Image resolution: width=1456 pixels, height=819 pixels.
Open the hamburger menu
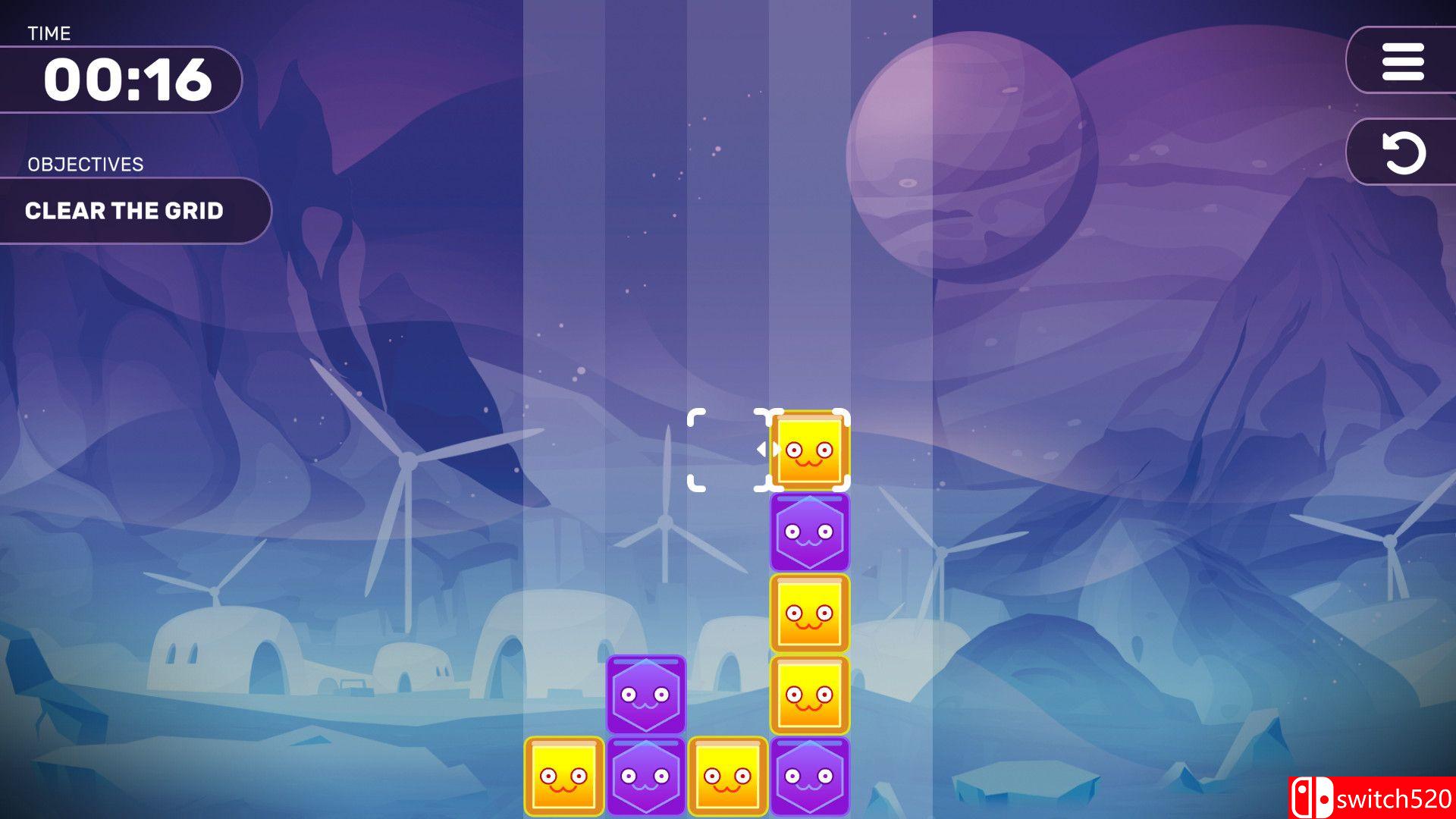click(1402, 61)
